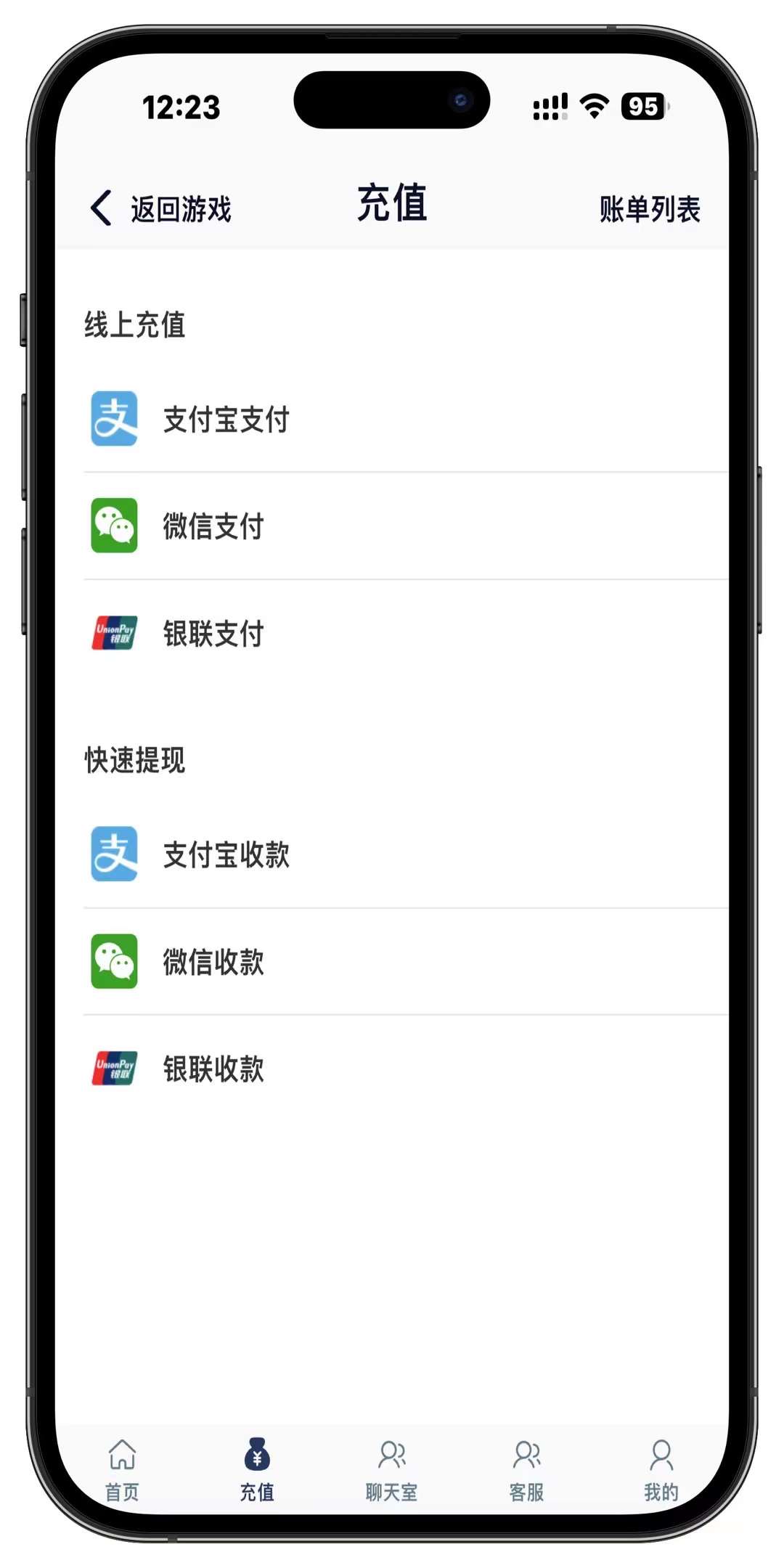Select 支付宝支付 for recharge
784x1568 pixels.
(226, 420)
